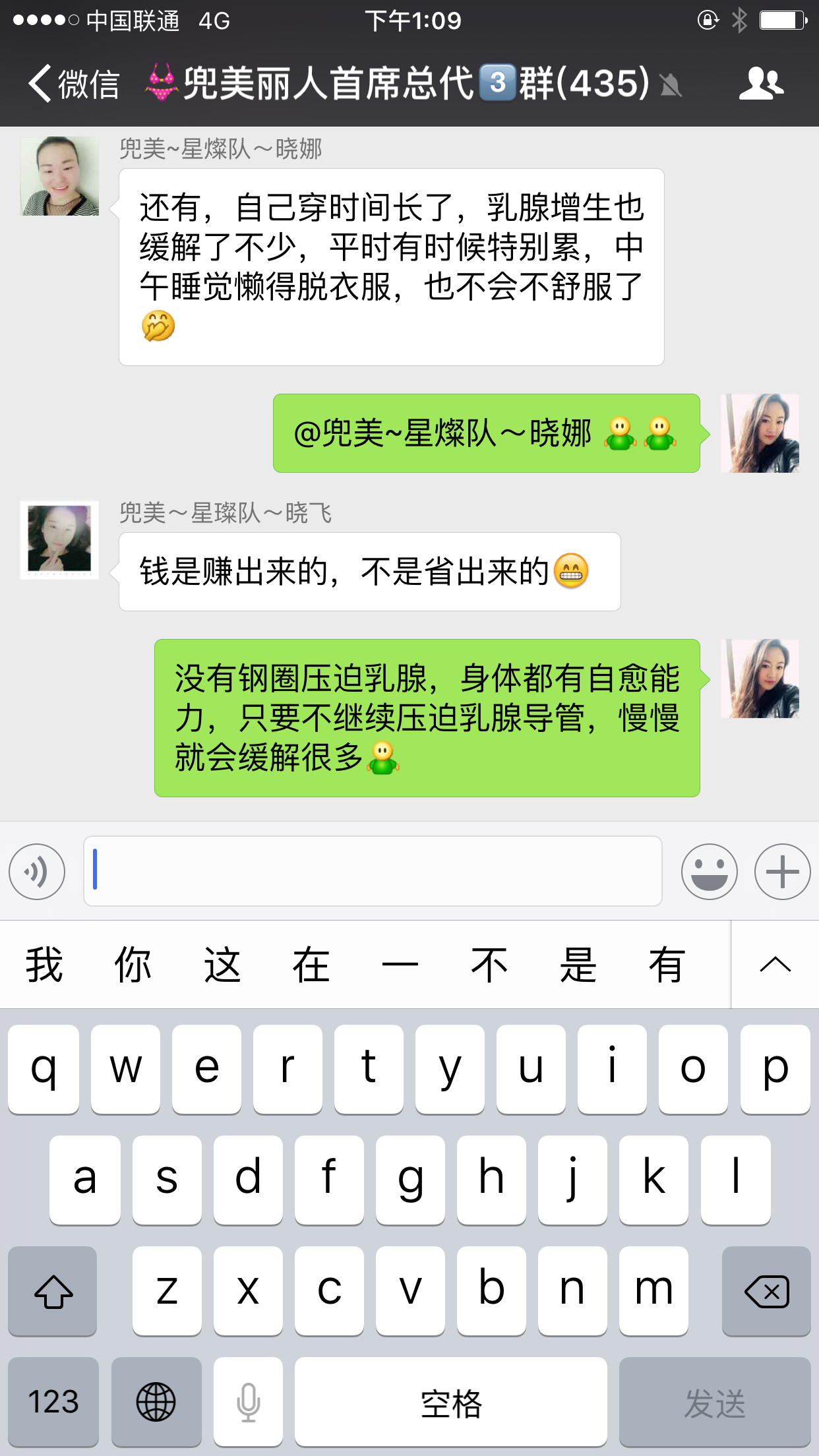Open my own avatar on @晓娜 message
Screen dimensions: 819x1456
(760, 433)
